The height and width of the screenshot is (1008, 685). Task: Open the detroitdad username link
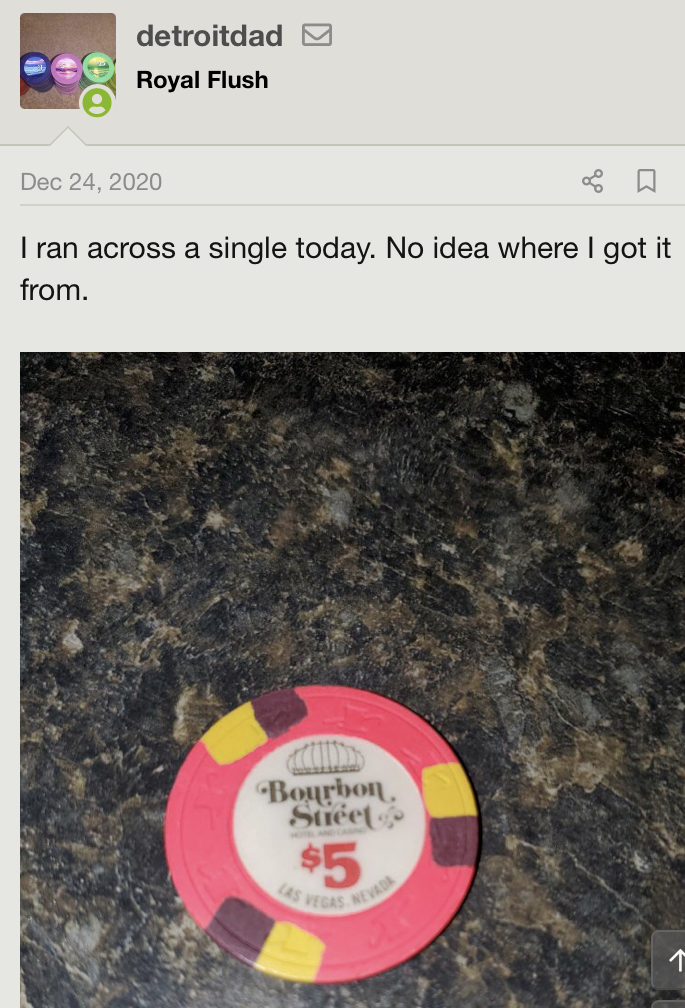click(x=209, y=36)
